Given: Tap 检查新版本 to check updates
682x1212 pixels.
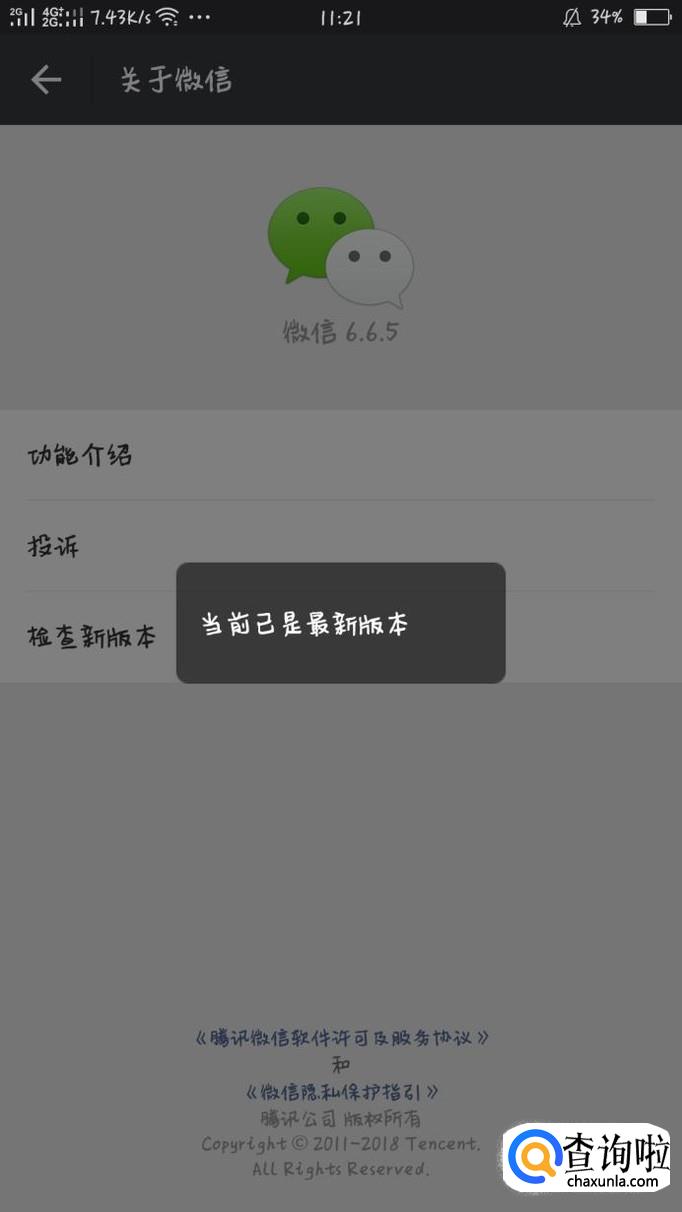Looking at the screenshot, I should pyautogui.click(x=92, y=637).
